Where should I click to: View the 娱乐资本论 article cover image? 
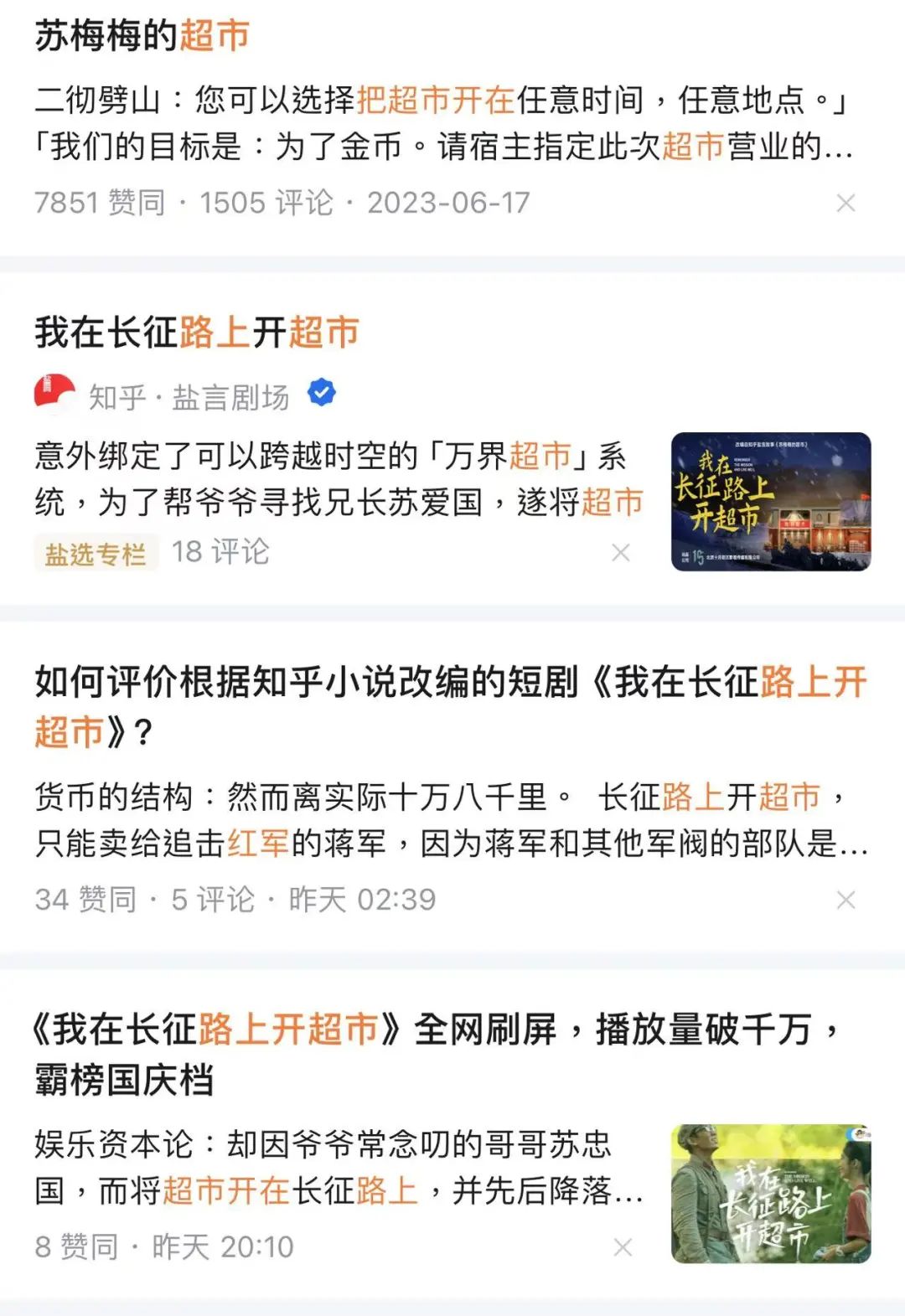pyautogui.click(x=770, y=1193)
